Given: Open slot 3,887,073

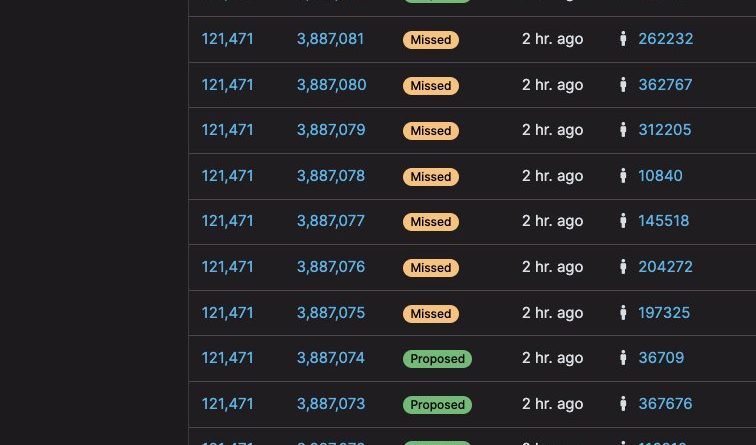Looking at the screenshot, I should (x=330, y=404).
